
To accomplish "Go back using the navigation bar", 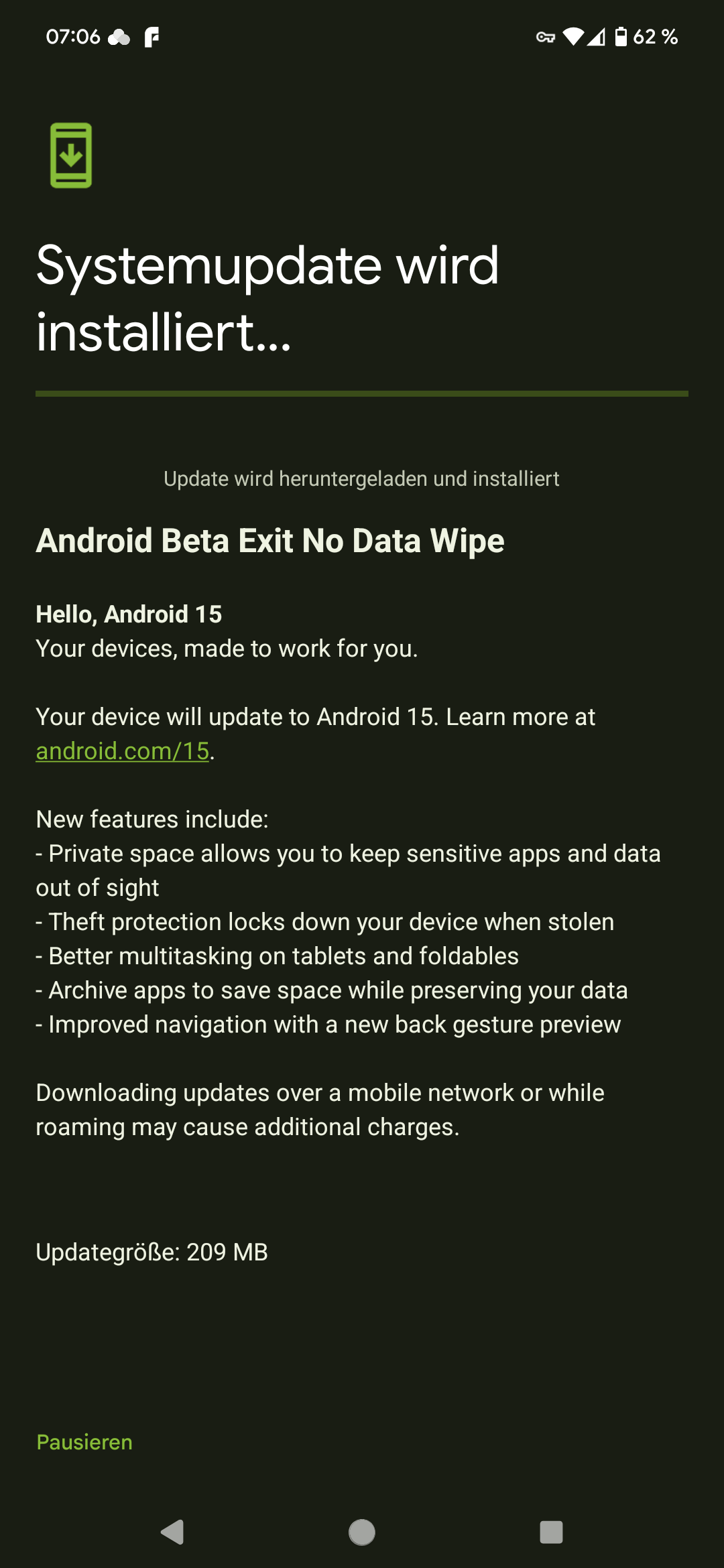I will click(173, 1532).
